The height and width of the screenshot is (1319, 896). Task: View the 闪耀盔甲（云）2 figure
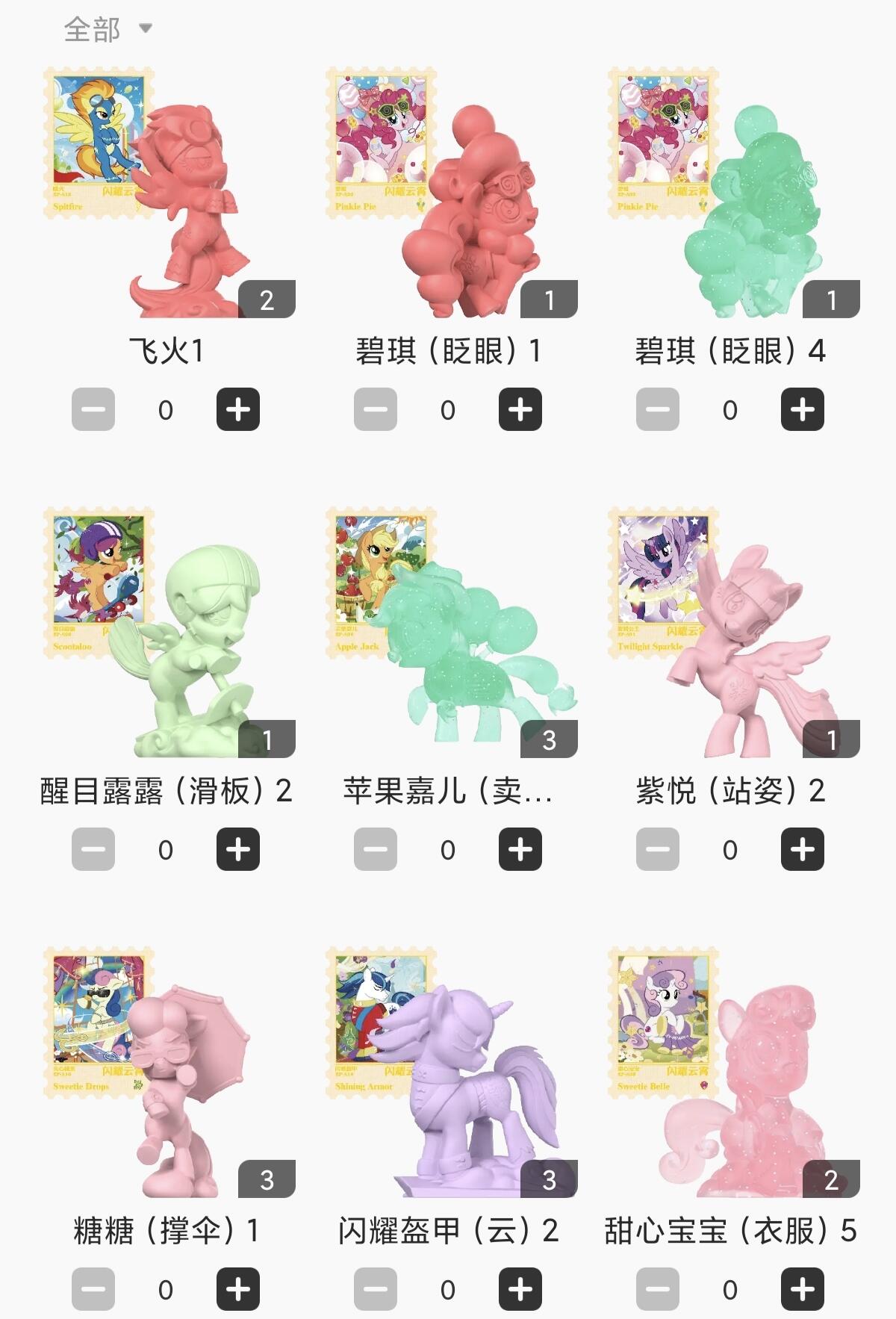[452, 1074]
